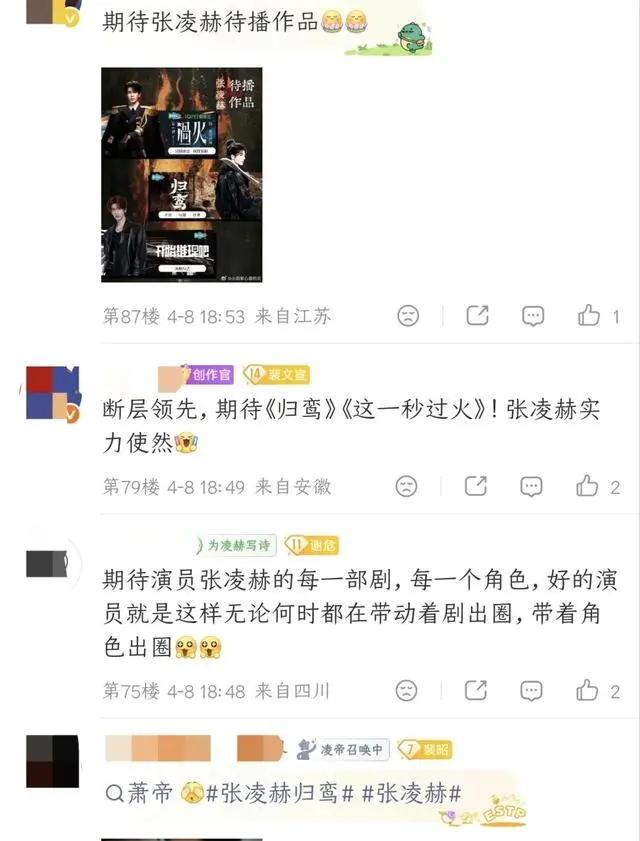The image size is (640, 841).
Task: Tap the dislike face icon on the 第79楼 comment
Action: click(x=407, y=487)
